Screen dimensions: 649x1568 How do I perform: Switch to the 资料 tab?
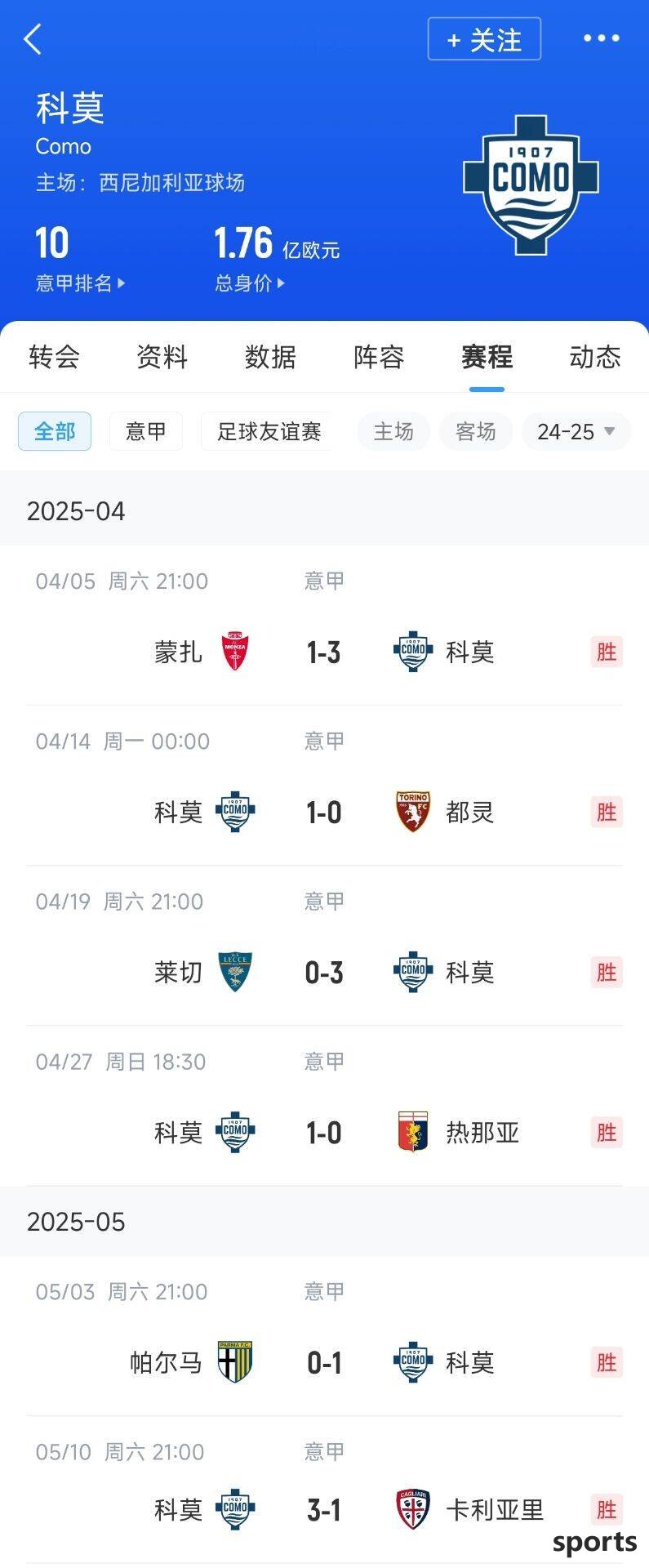(x=162, y=357)
